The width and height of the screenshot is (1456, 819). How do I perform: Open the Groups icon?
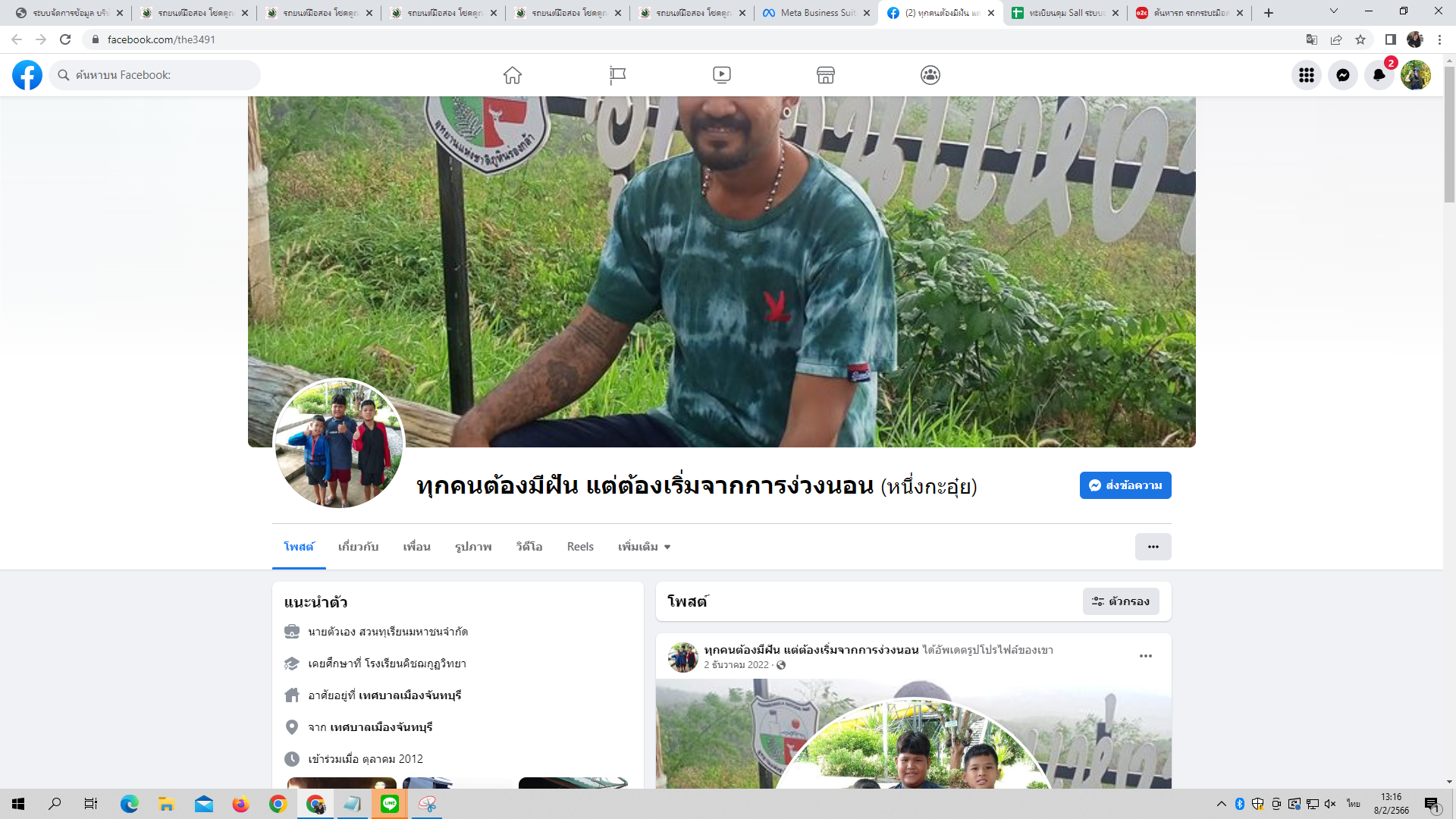click(x=930, y=75)
